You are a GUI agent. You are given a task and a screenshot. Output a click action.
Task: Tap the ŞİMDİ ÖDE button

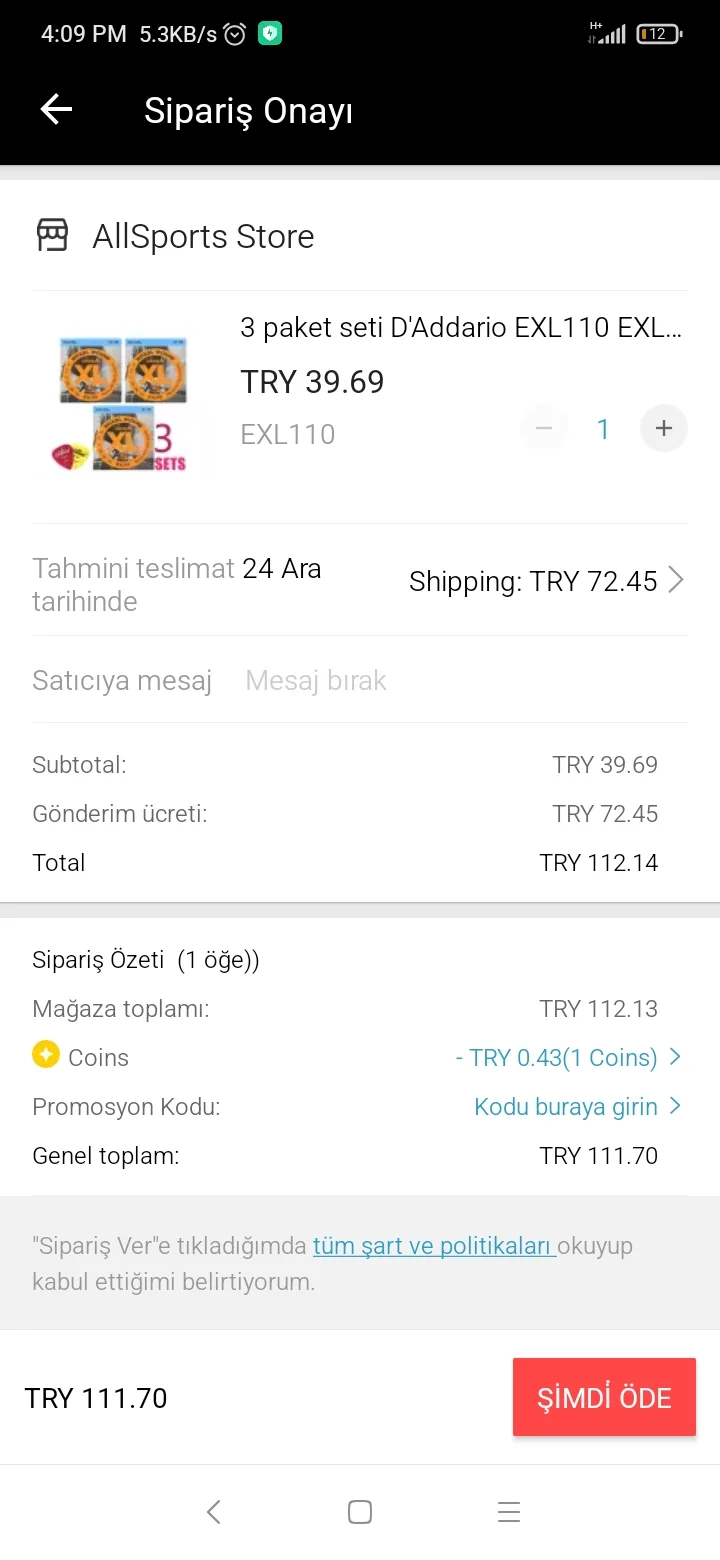[x=604, y=1397]
